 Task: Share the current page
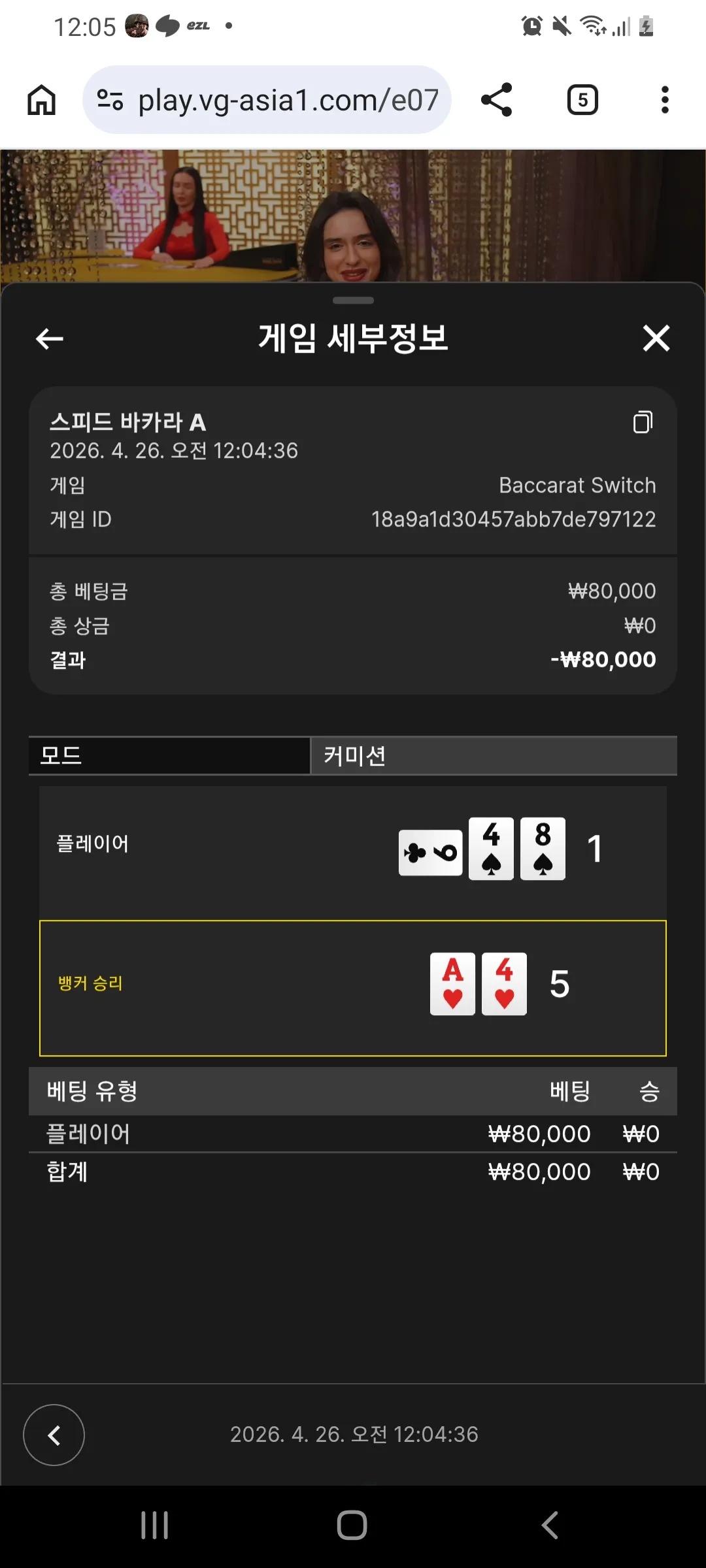pyautogui.click(x=496, y=100)
